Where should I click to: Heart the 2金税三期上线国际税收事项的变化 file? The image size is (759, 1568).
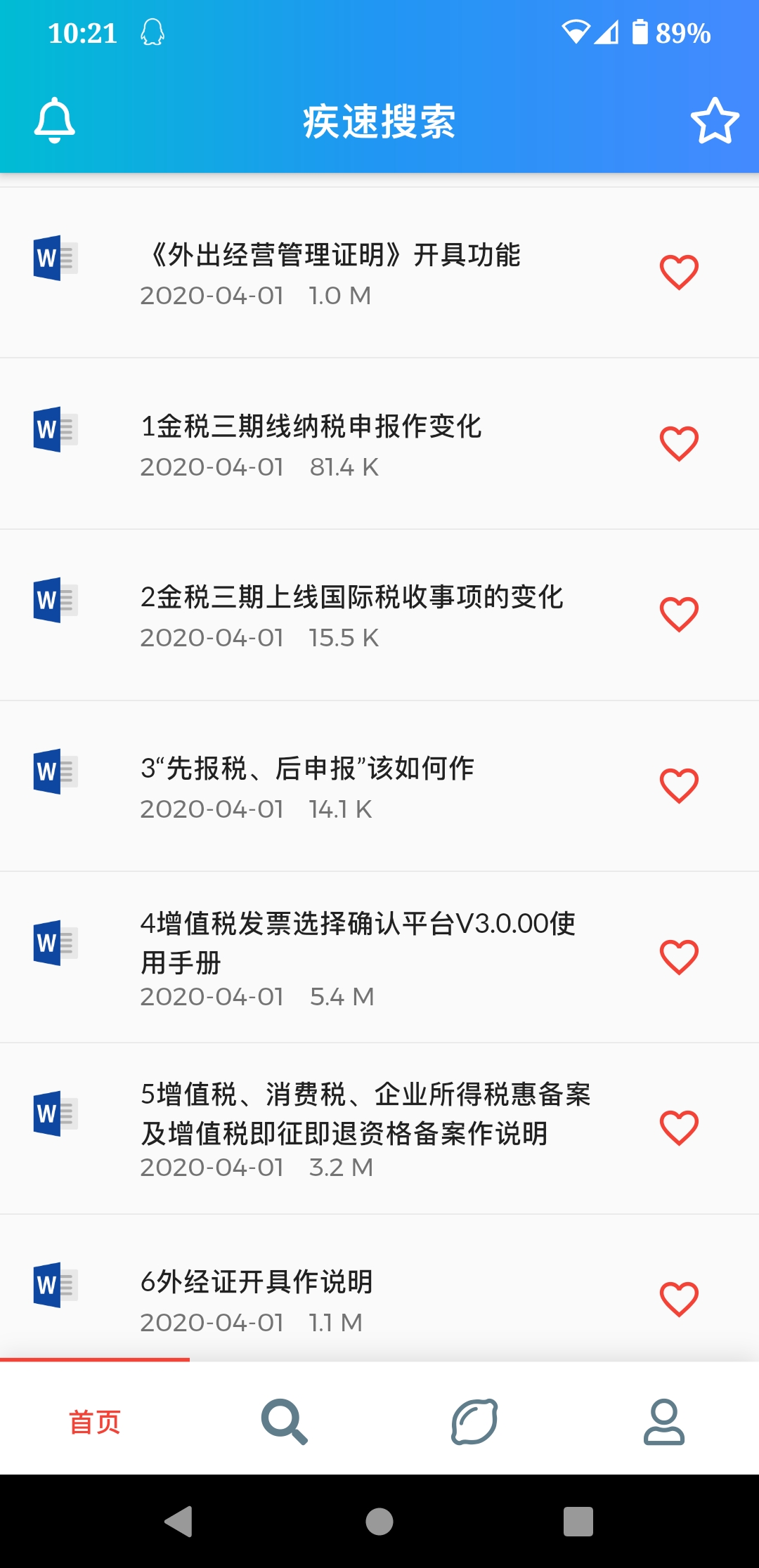coord(679,615)
